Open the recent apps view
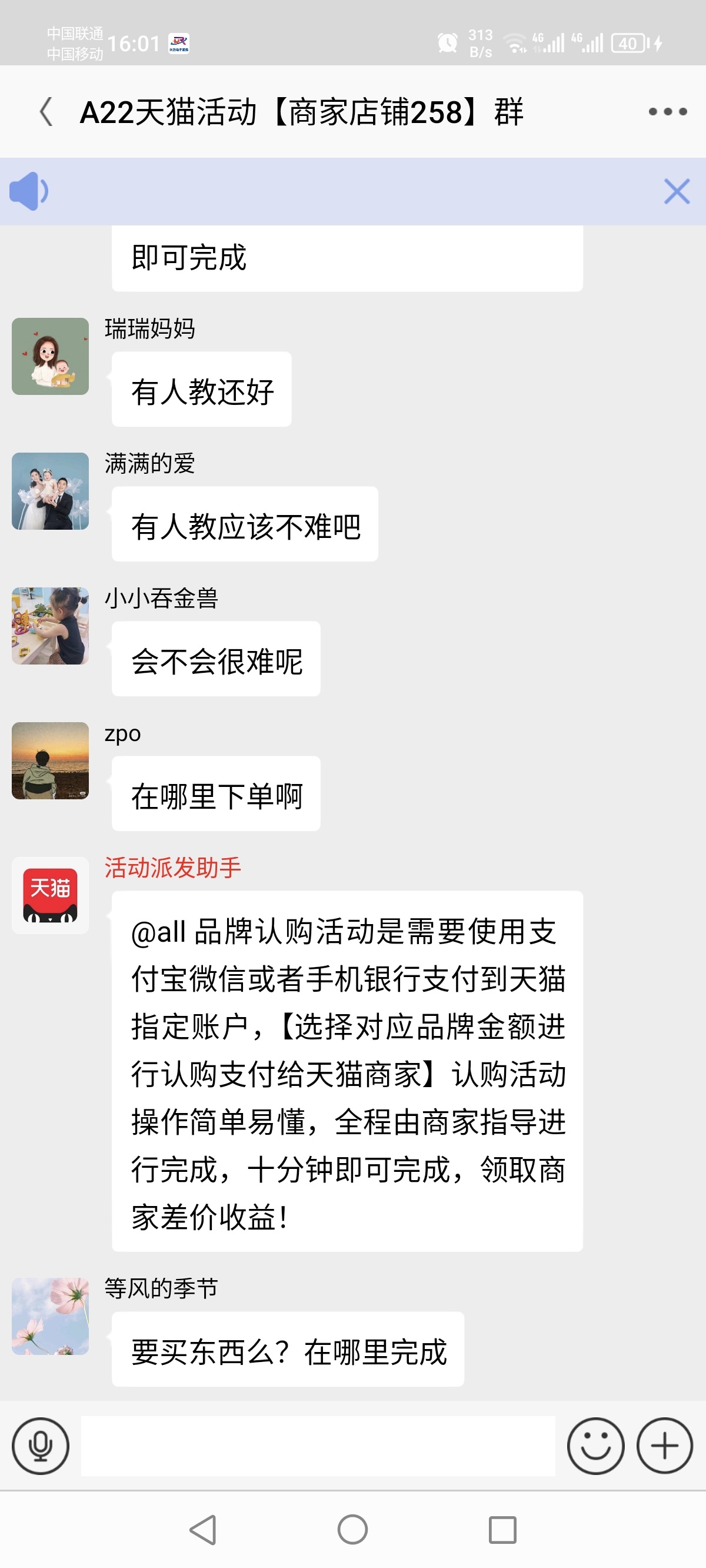This screenshot has width=706, height=1568. tap(502, 1530)
